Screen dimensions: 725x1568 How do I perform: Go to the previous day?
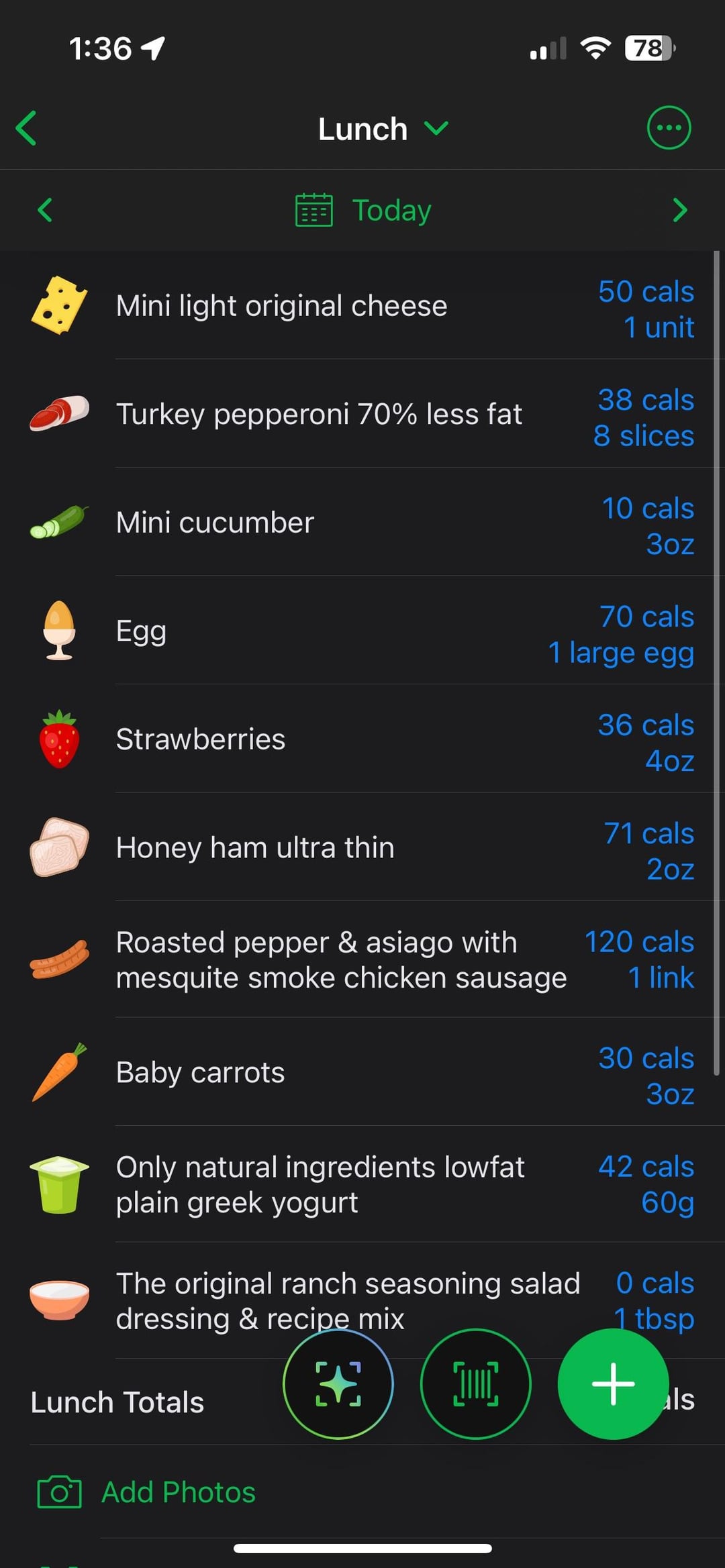[45, 210]
